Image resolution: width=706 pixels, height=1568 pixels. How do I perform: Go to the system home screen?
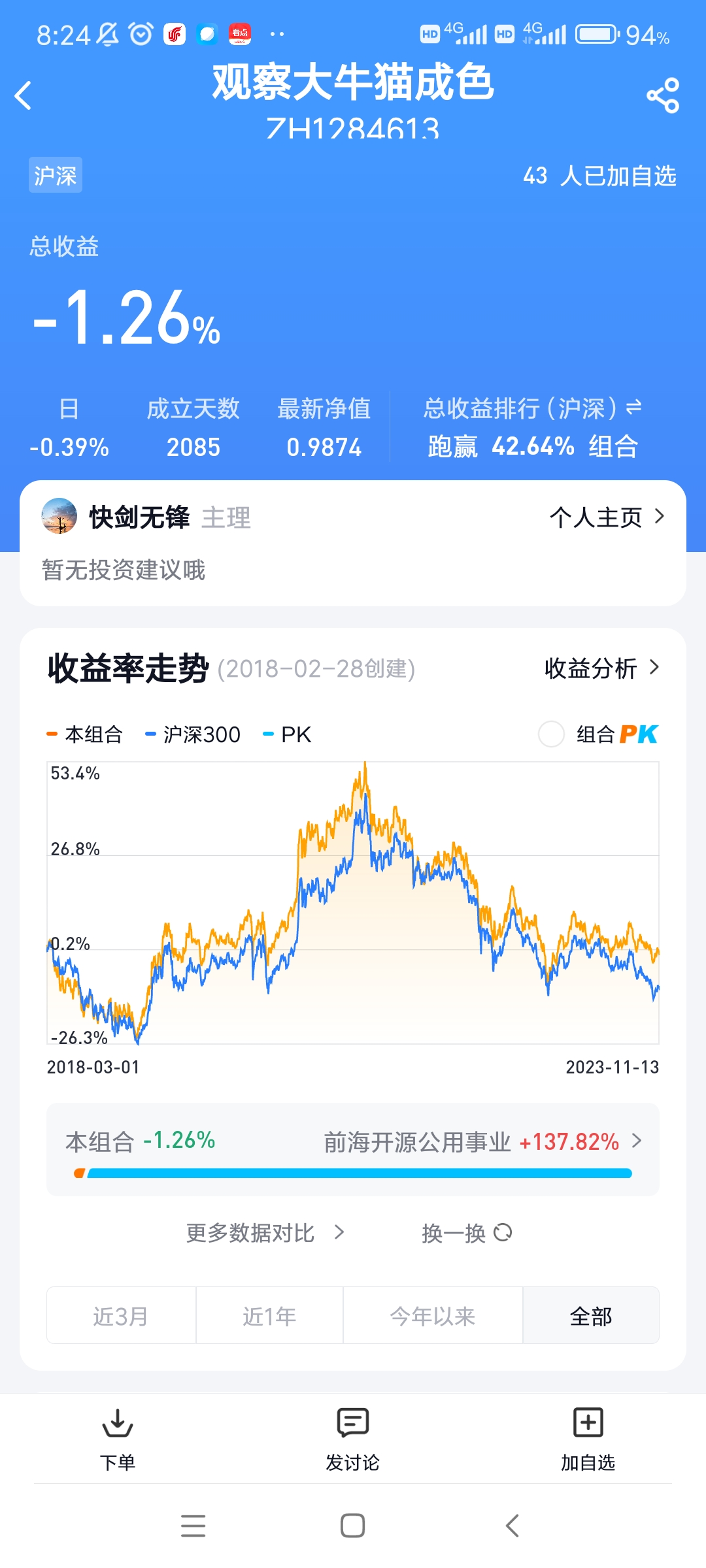click(x=353, y=1526)
